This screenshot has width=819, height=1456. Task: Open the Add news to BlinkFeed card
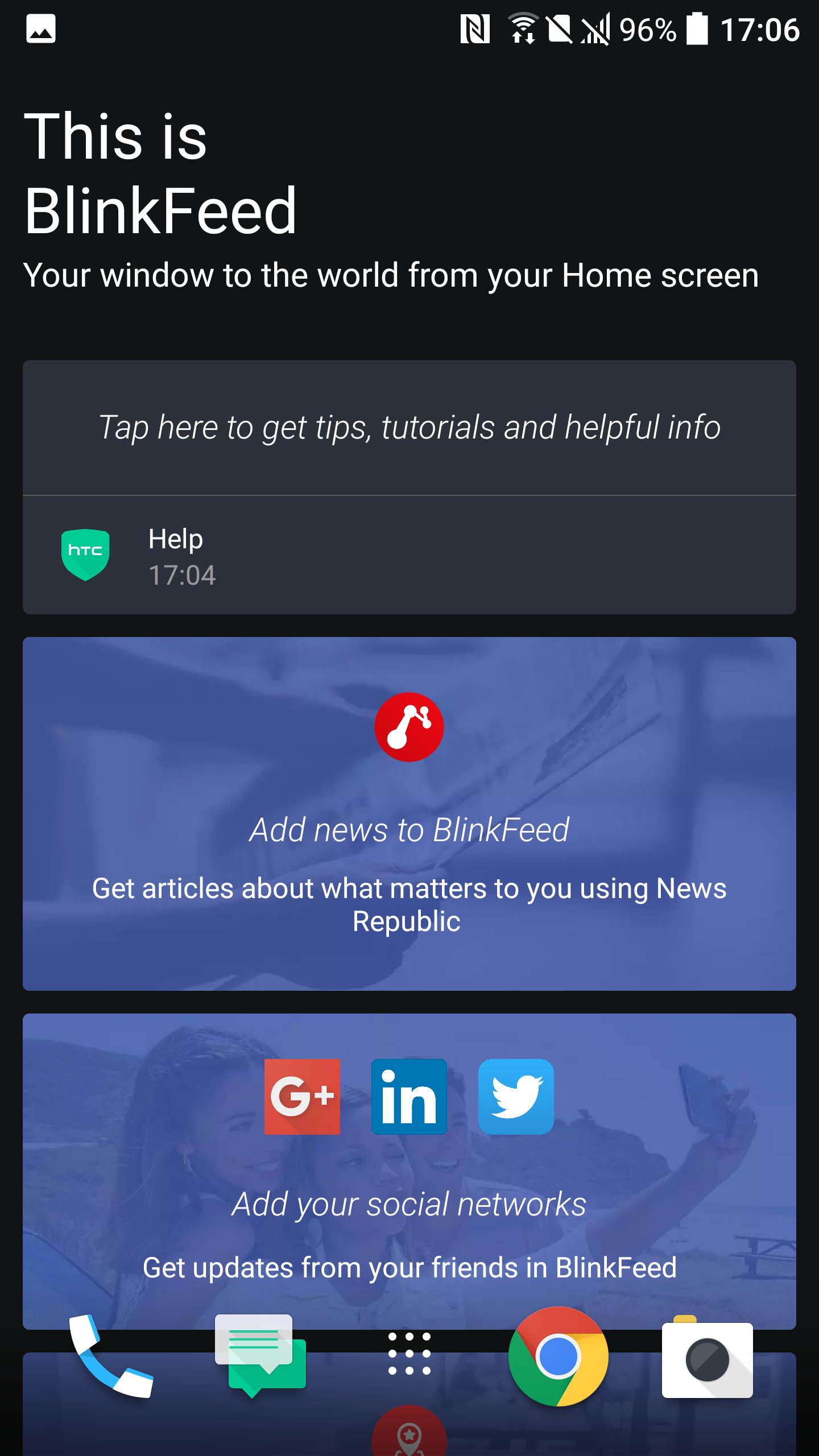point(409,814)
